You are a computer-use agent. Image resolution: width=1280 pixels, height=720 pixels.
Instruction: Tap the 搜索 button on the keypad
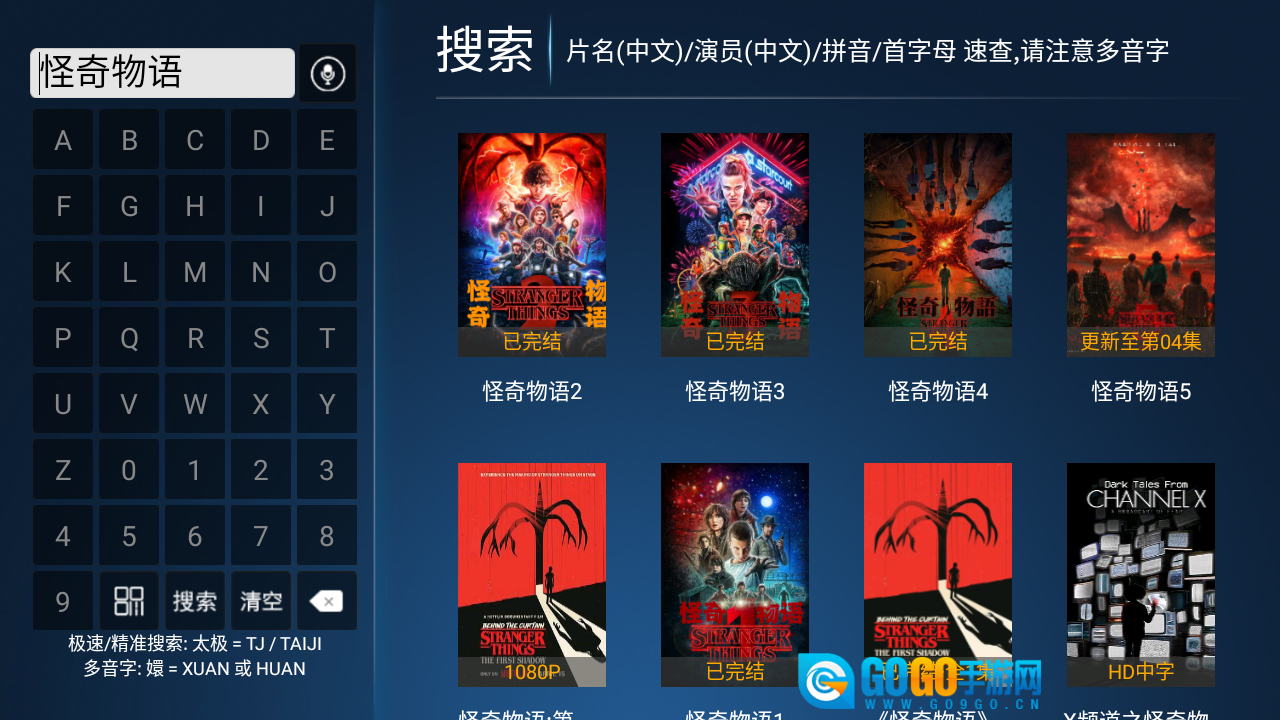tap(195, 601)
